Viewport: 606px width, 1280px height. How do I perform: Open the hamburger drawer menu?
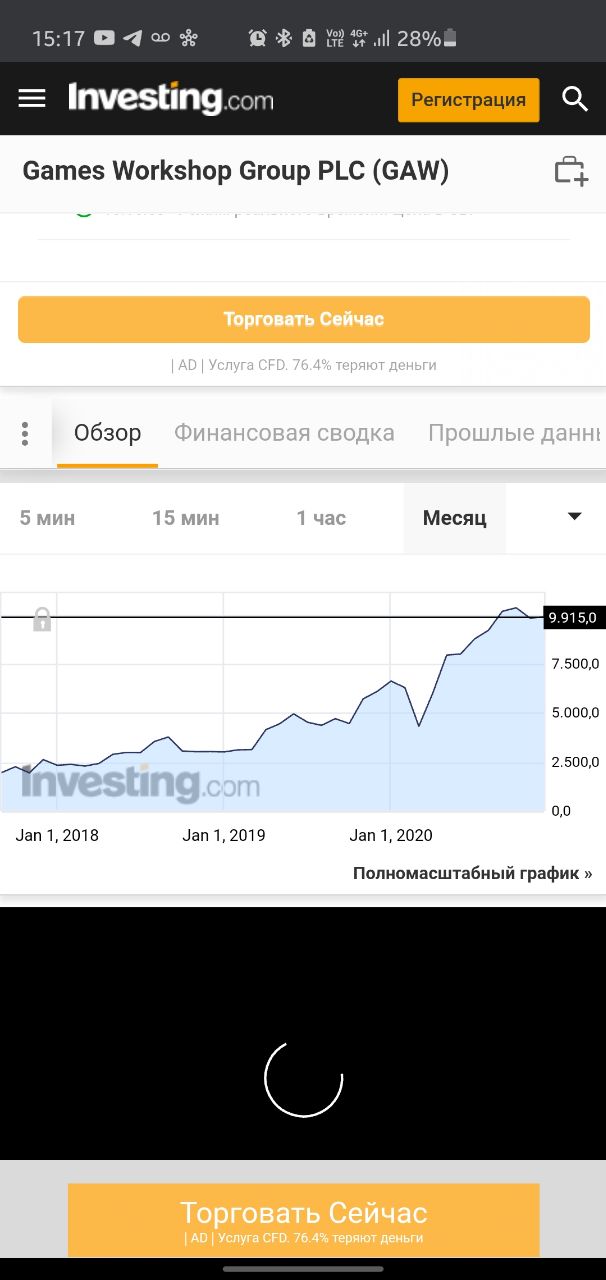[32, 99]
